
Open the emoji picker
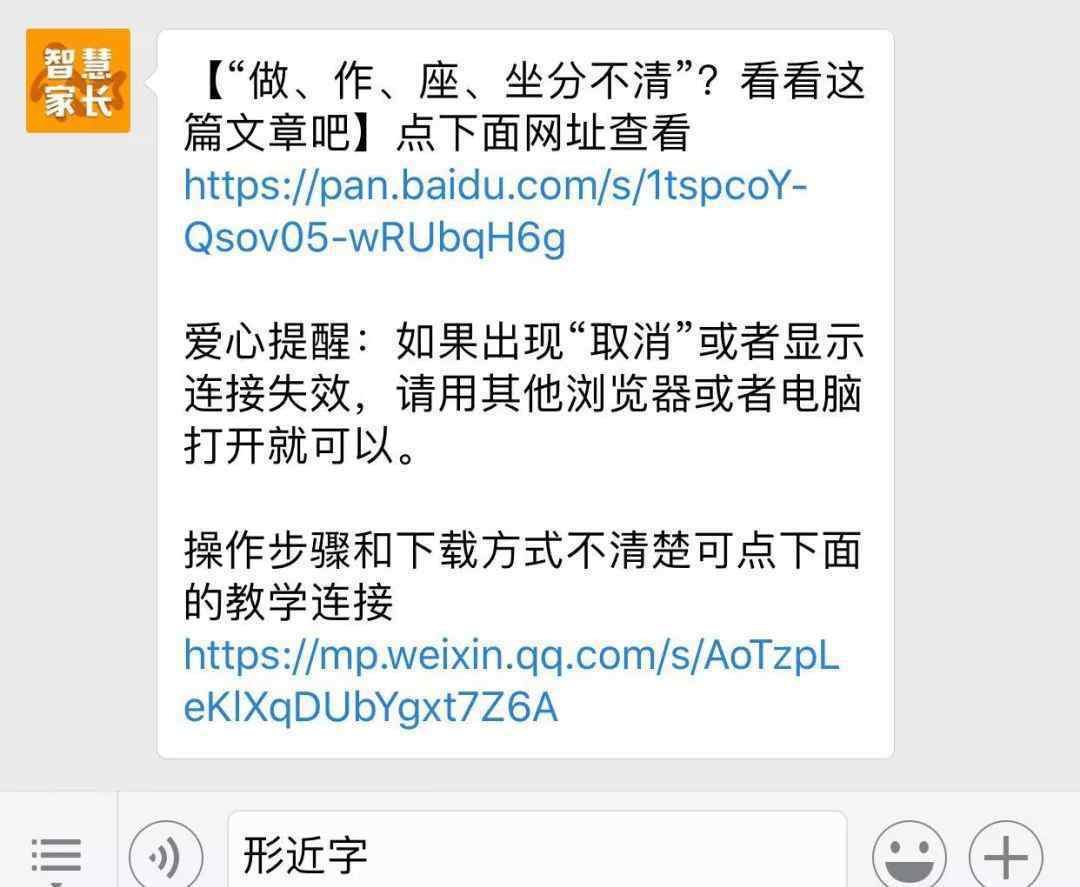(909, 857)
